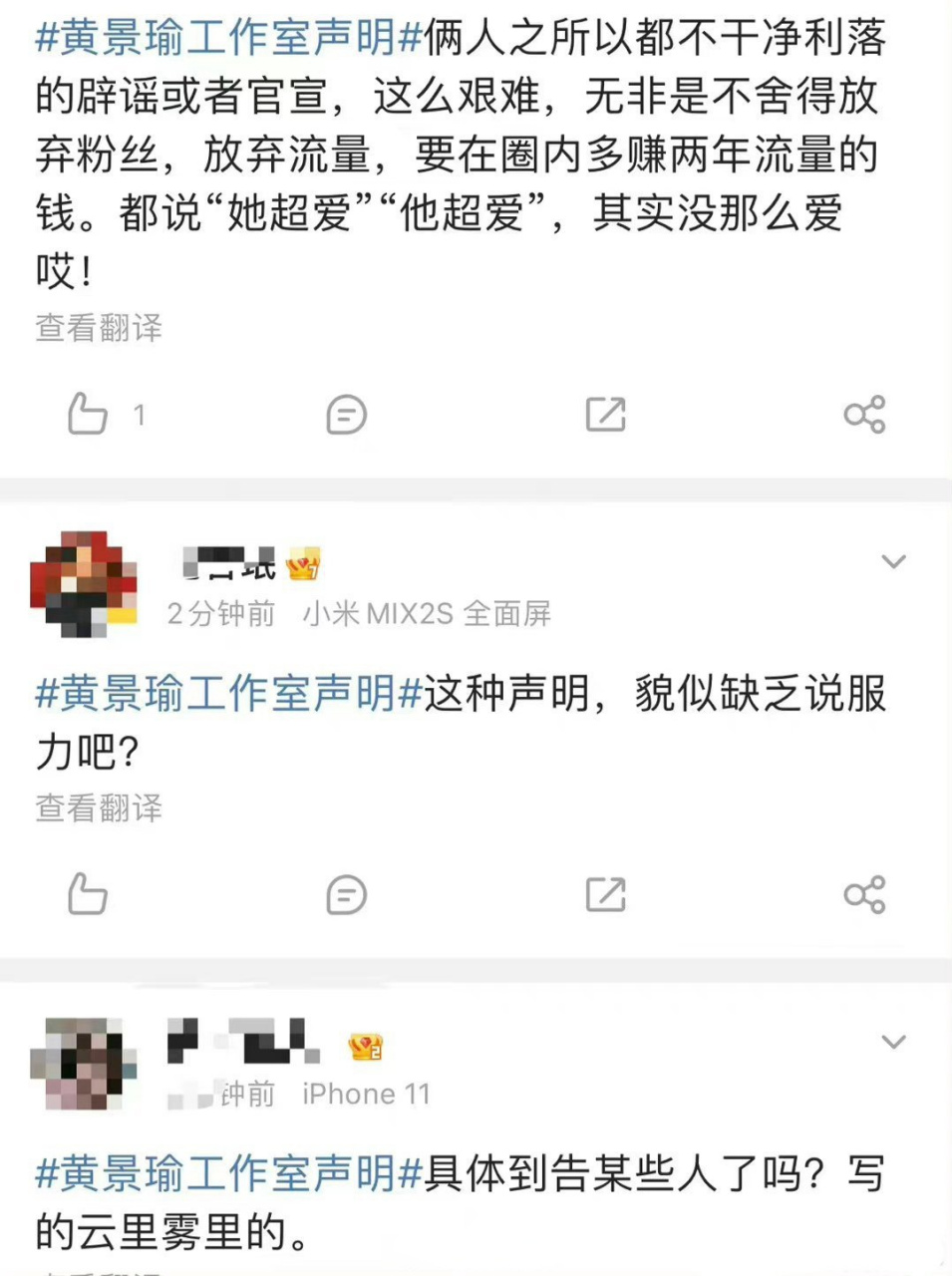Tap the share icon on the second comment
The height and width of the screenshot is (1276, 952).
tap(865, 894)
